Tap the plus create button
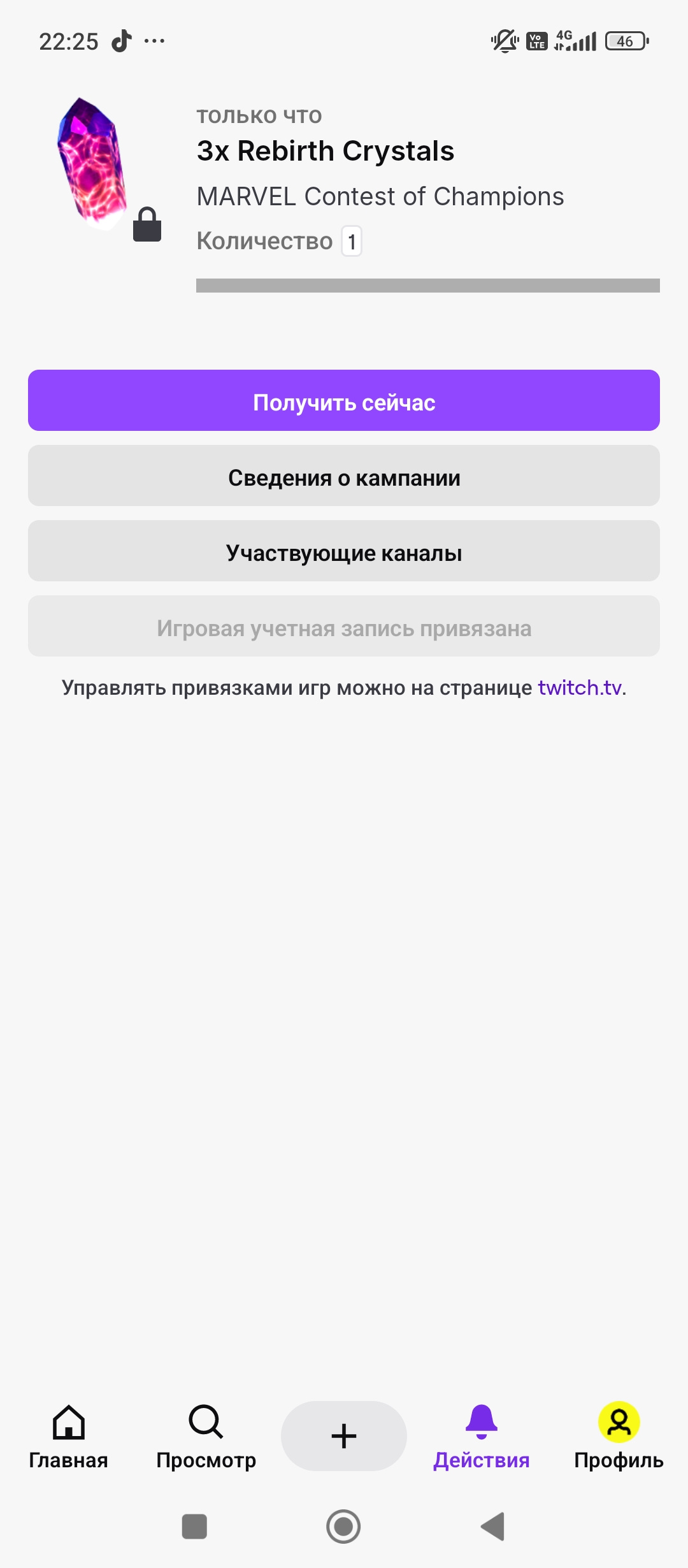 coord(344,1436)
